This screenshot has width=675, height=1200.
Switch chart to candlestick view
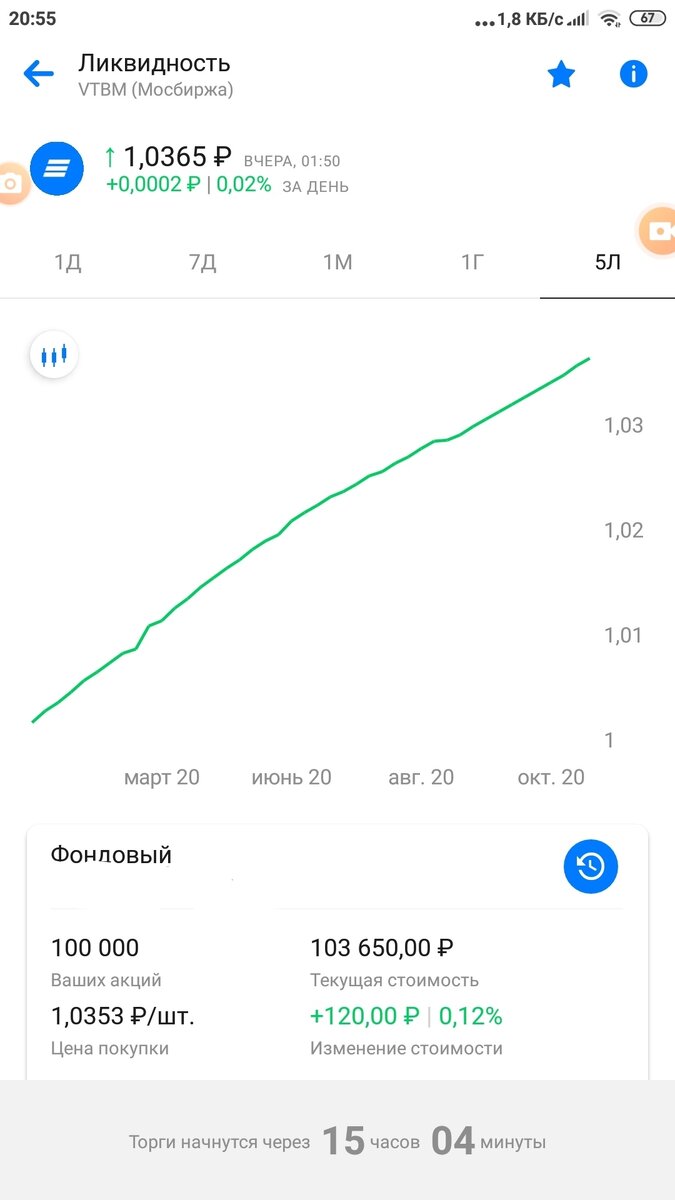(x=54, y=355)
